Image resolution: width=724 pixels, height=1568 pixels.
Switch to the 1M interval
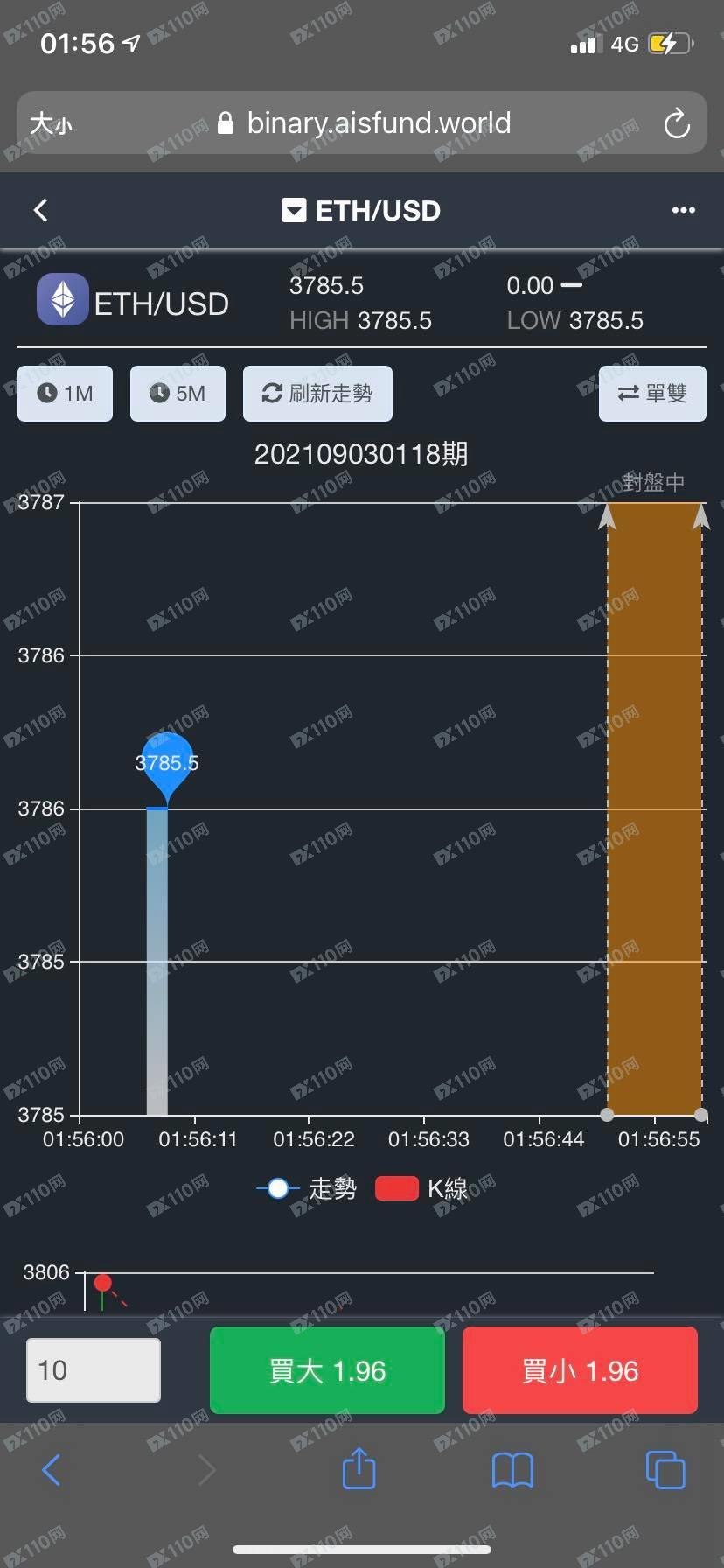pyautogui.click(x=66, y=394)
